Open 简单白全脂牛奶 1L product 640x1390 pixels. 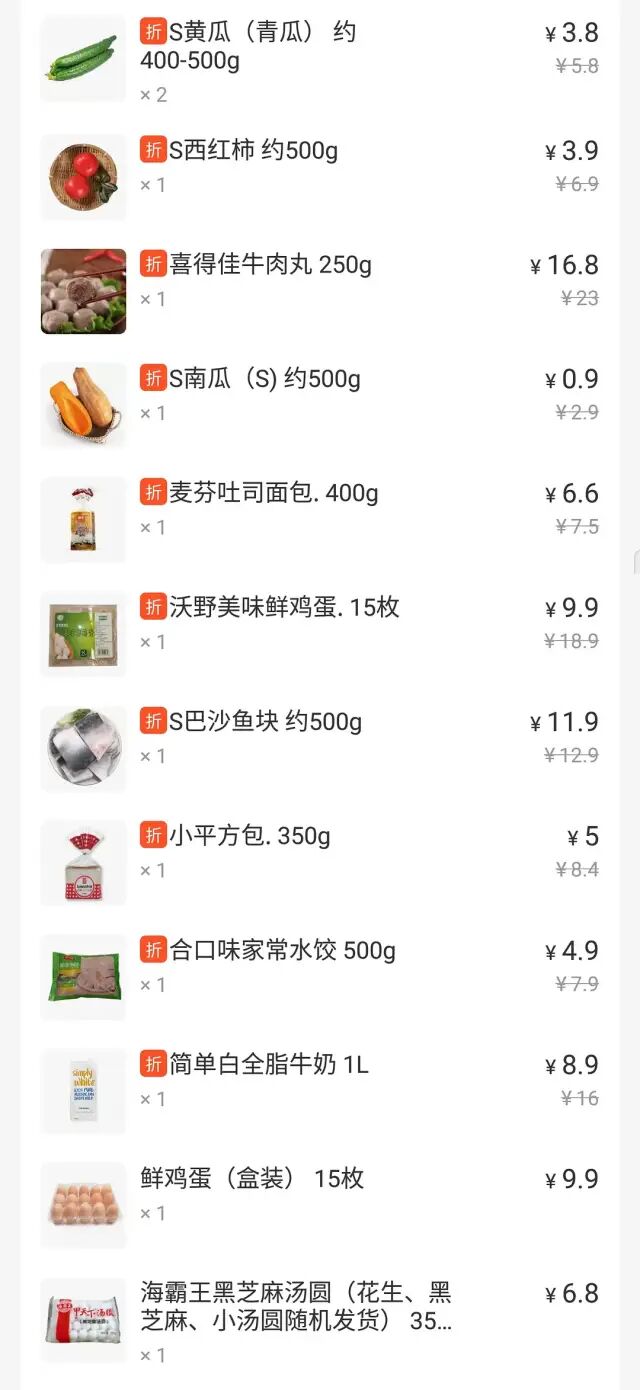(268, 1064)
